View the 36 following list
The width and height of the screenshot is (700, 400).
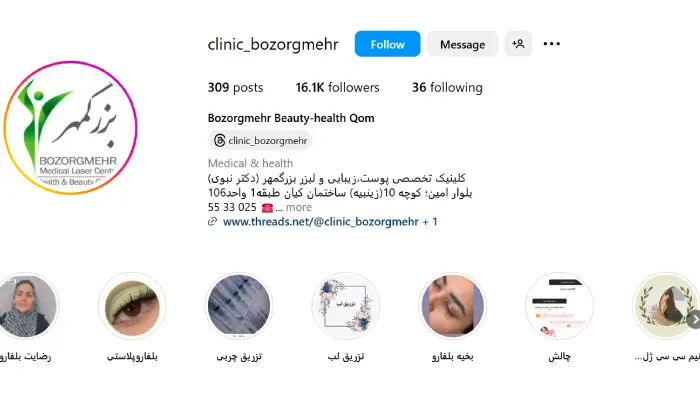pyautogui.click(x=447, y=88)
